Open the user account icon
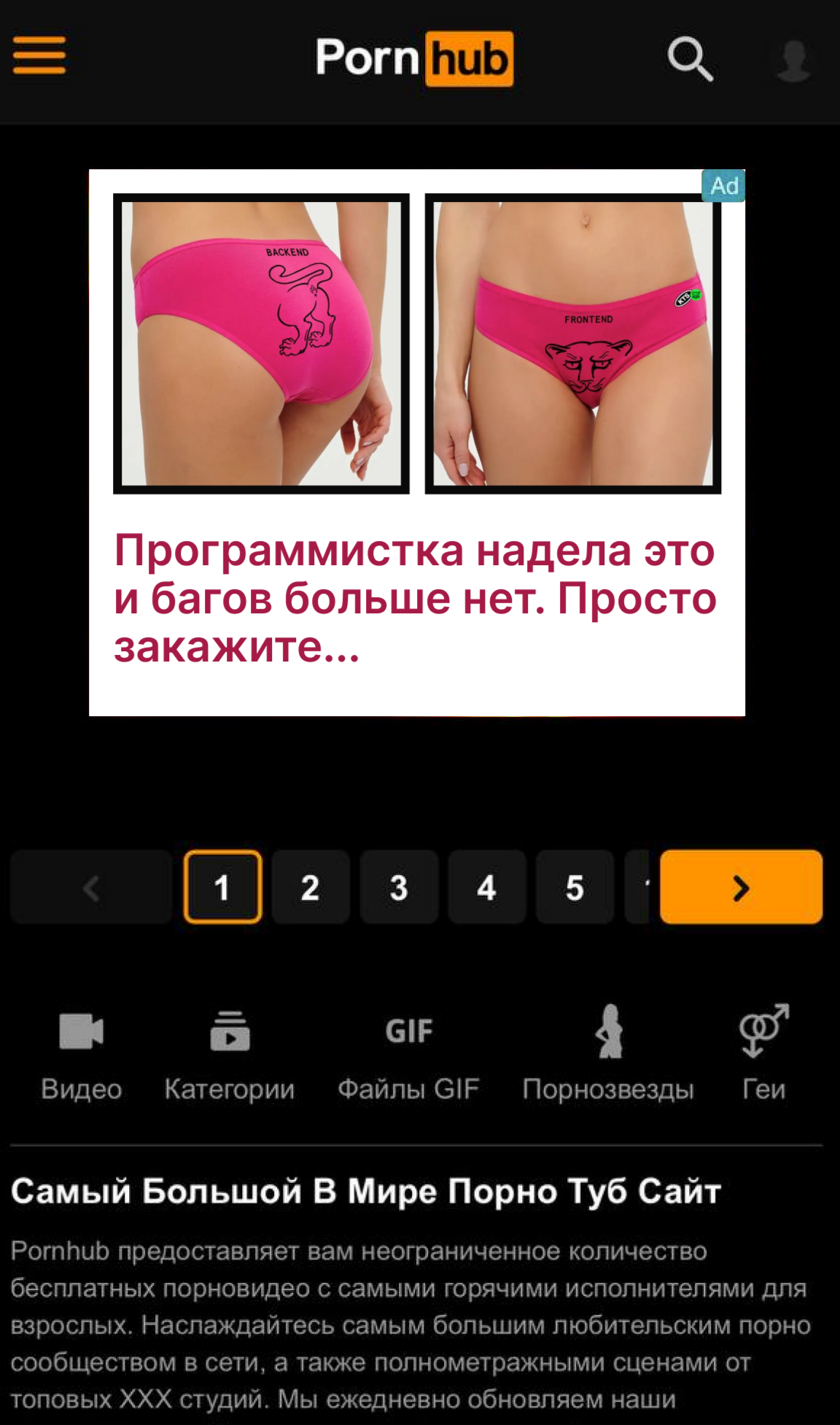Screen dimensions: 840x1425 click(793, 60)
